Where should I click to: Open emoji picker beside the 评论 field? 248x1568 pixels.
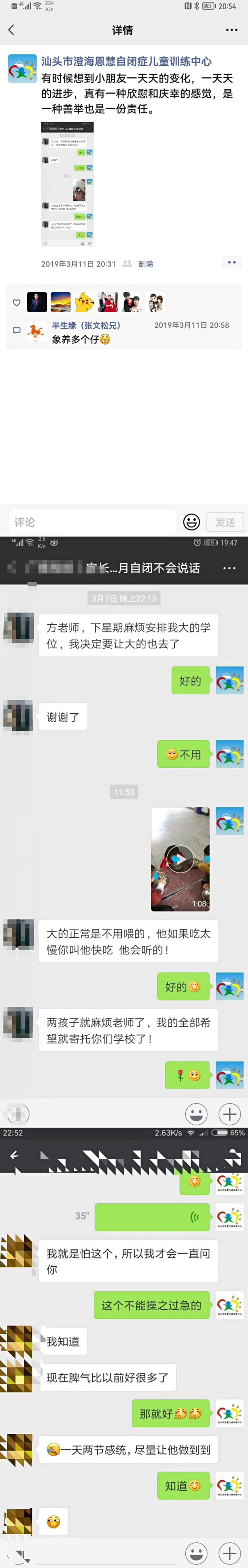(x=191, y=522)
